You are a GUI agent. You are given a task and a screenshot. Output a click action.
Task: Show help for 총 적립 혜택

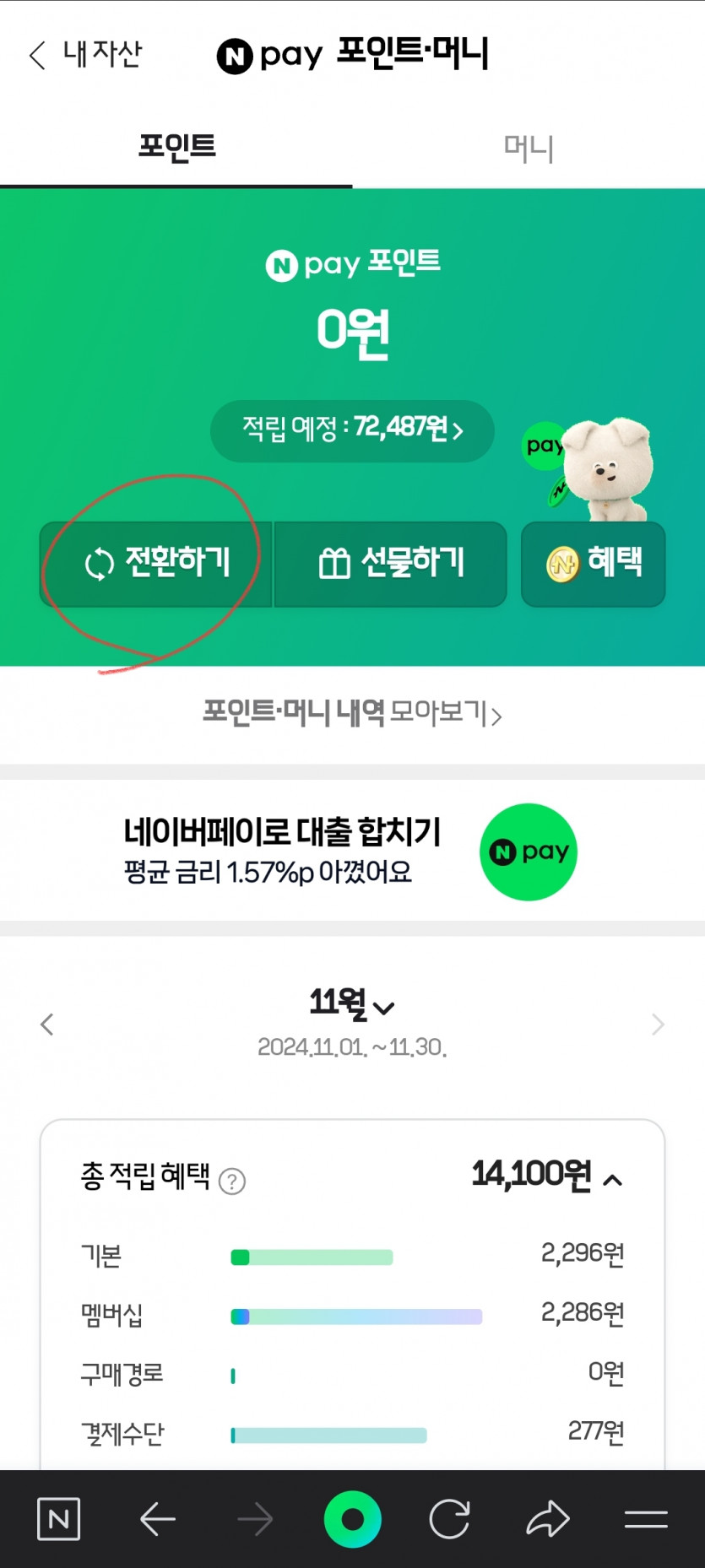coord(232,1181)
